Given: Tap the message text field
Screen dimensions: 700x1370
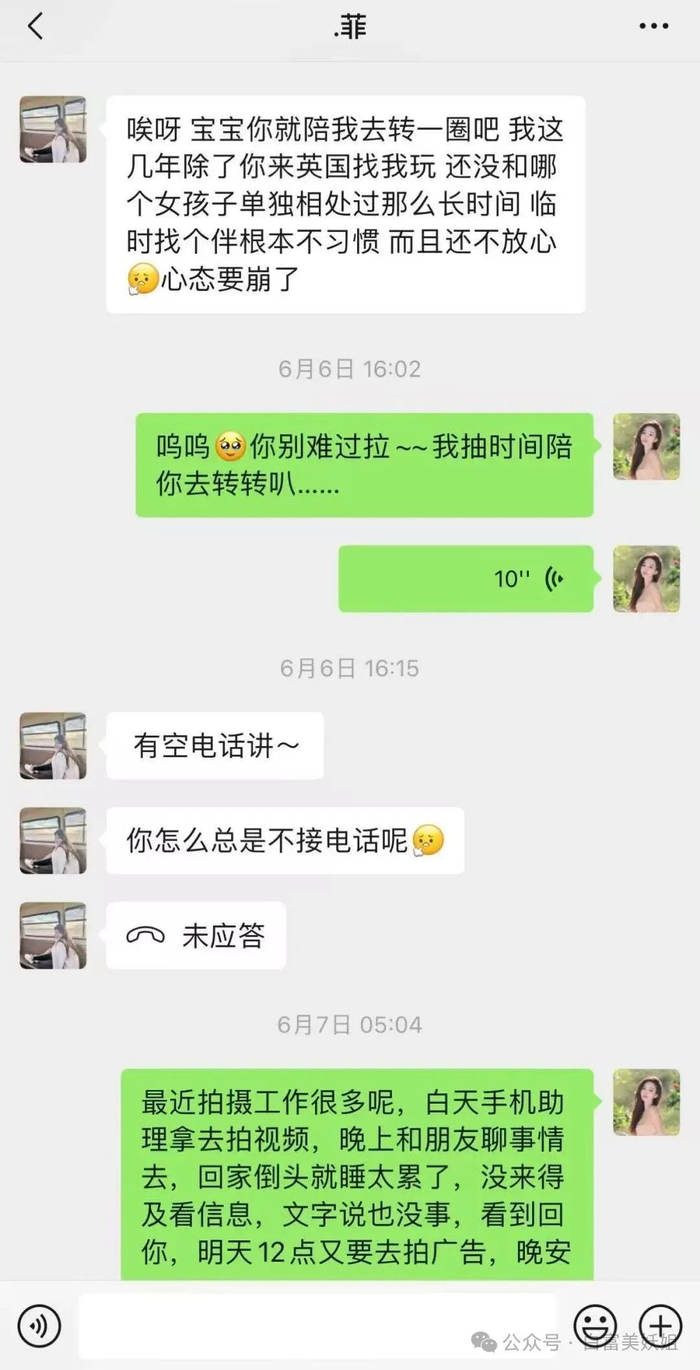Looking at the screenshot, I should [316, 1326].
